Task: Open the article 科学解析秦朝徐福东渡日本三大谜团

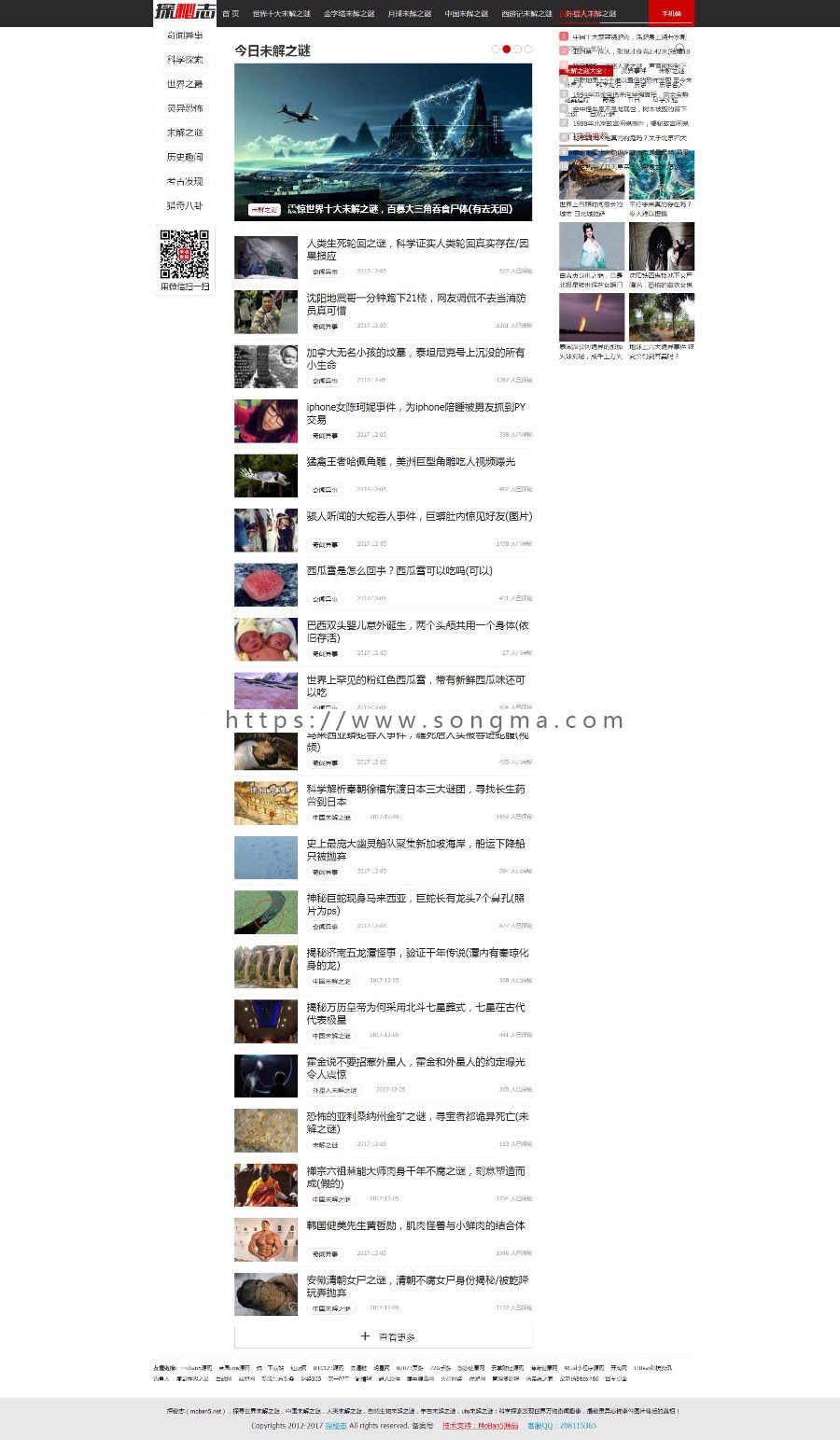Action: point(415,795)
